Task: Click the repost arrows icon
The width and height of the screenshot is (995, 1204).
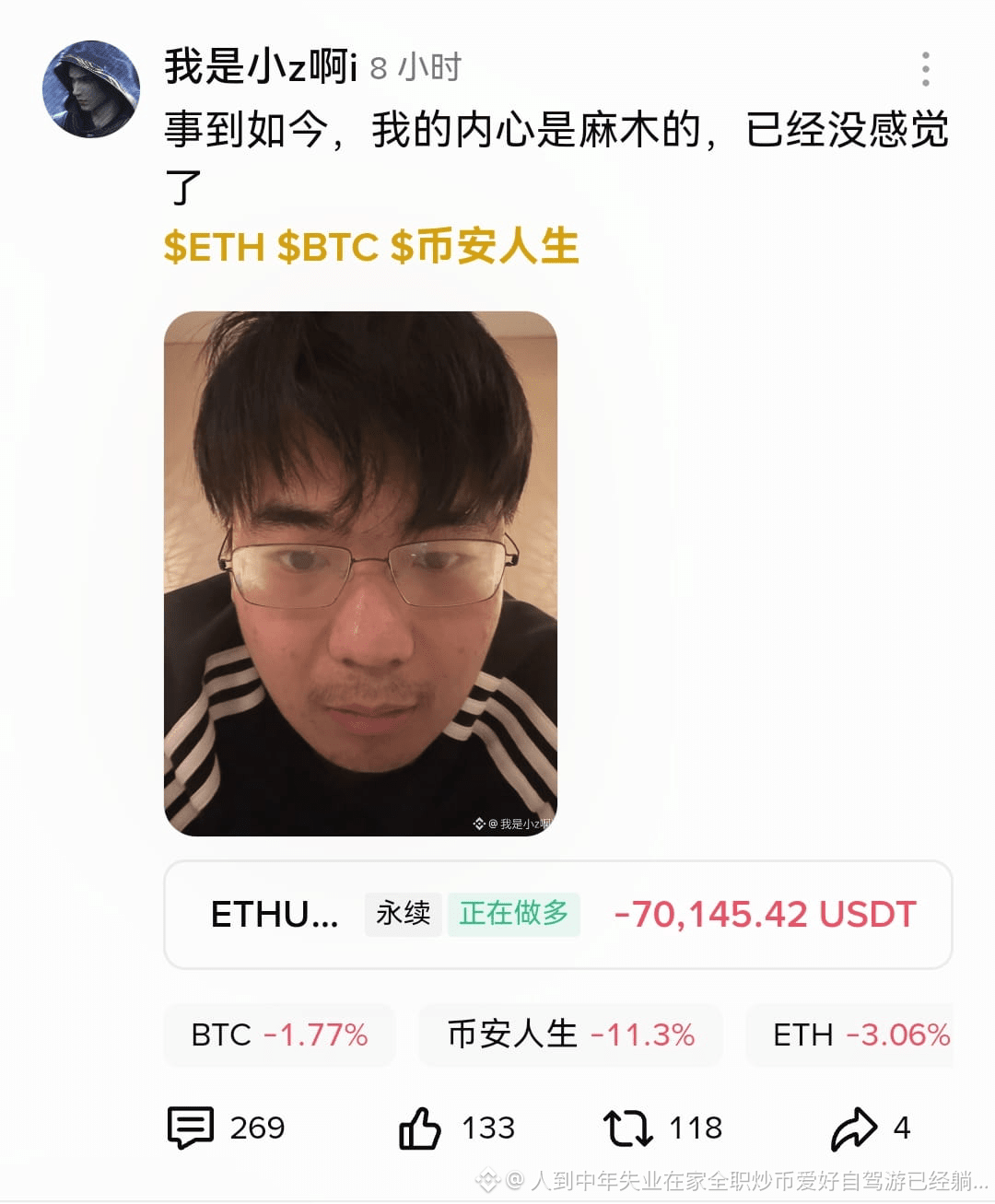Action: 626,1128
